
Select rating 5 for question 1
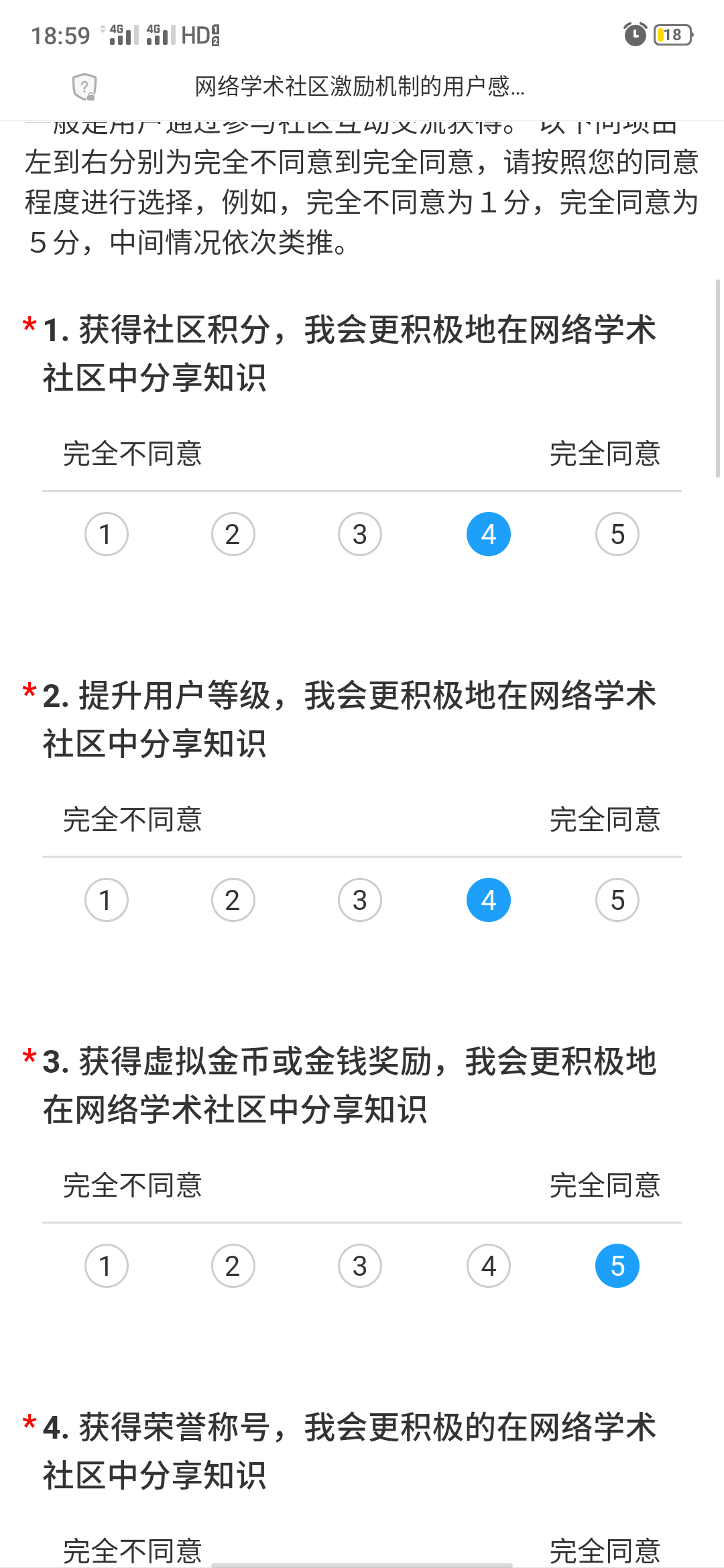click(x=617, y=534)
